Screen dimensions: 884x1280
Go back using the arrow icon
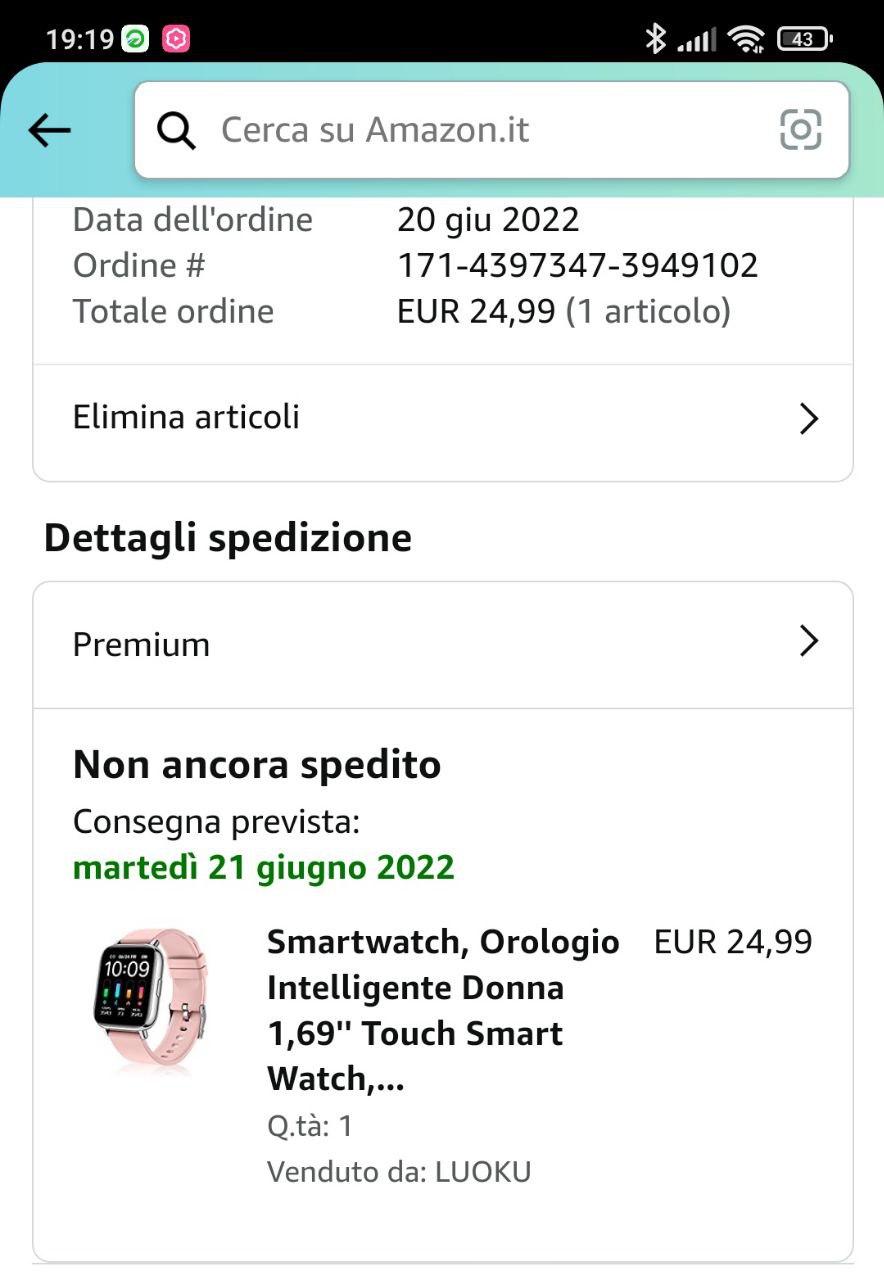click(x=50, y=130)
